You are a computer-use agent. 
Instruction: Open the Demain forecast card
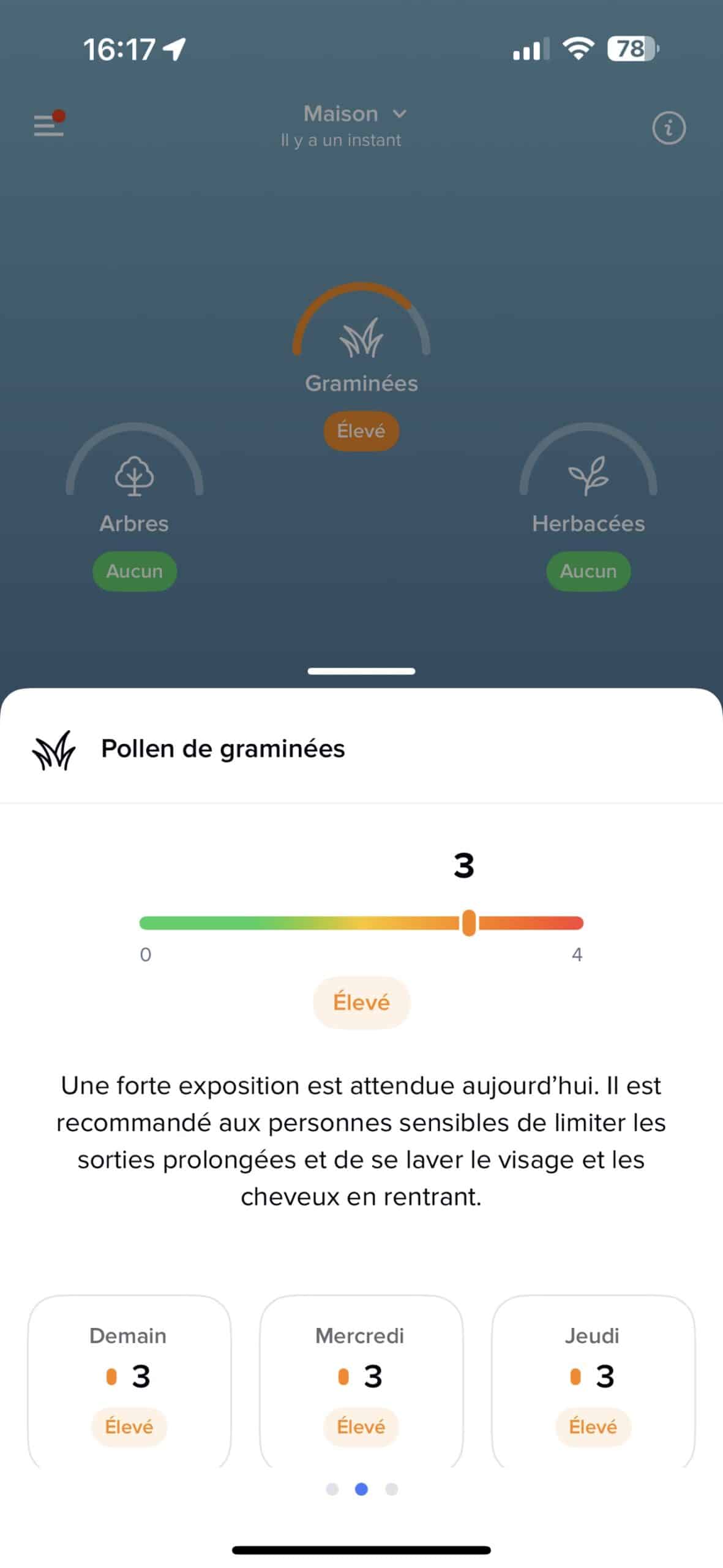click(x=129, y=1380)
